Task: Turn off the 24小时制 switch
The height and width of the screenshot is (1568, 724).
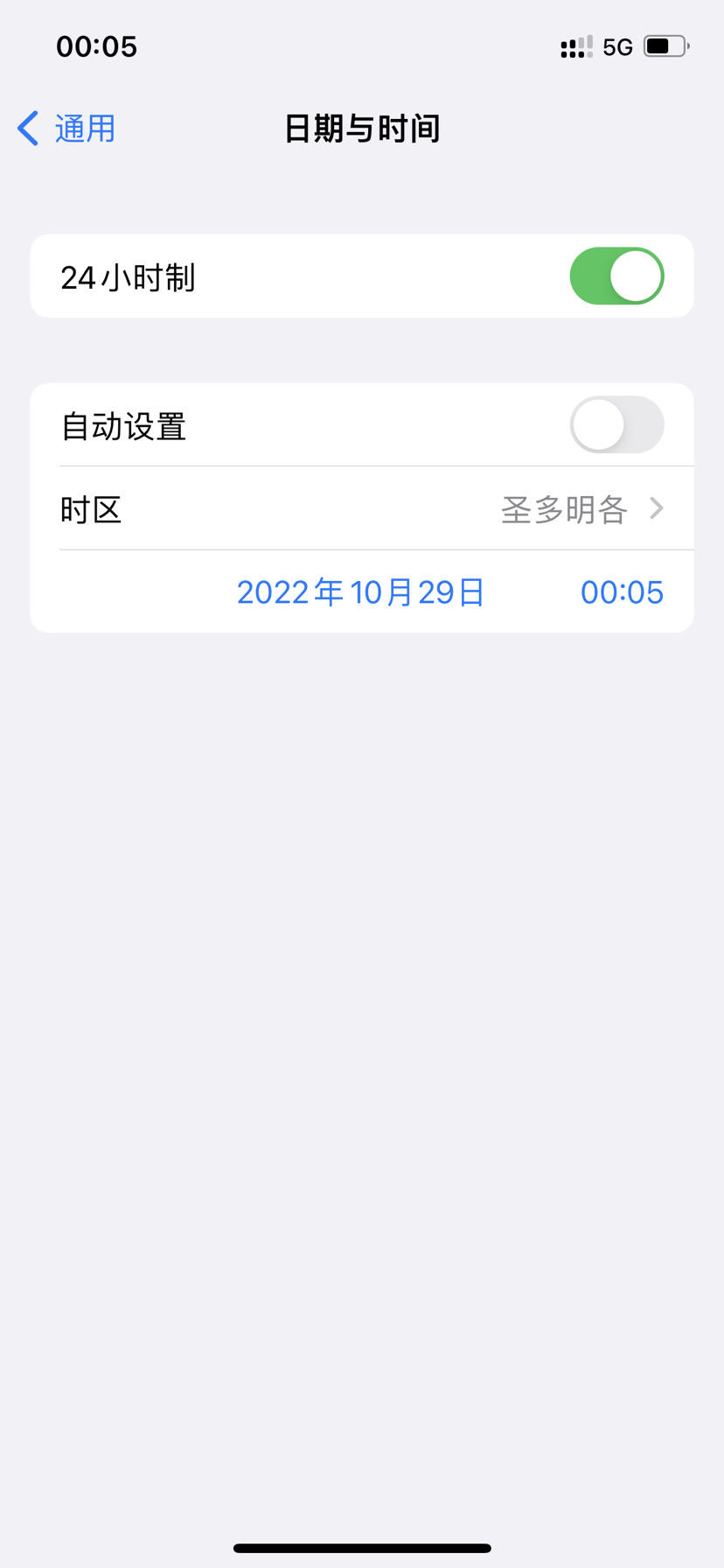Action: tap(616, 276)
